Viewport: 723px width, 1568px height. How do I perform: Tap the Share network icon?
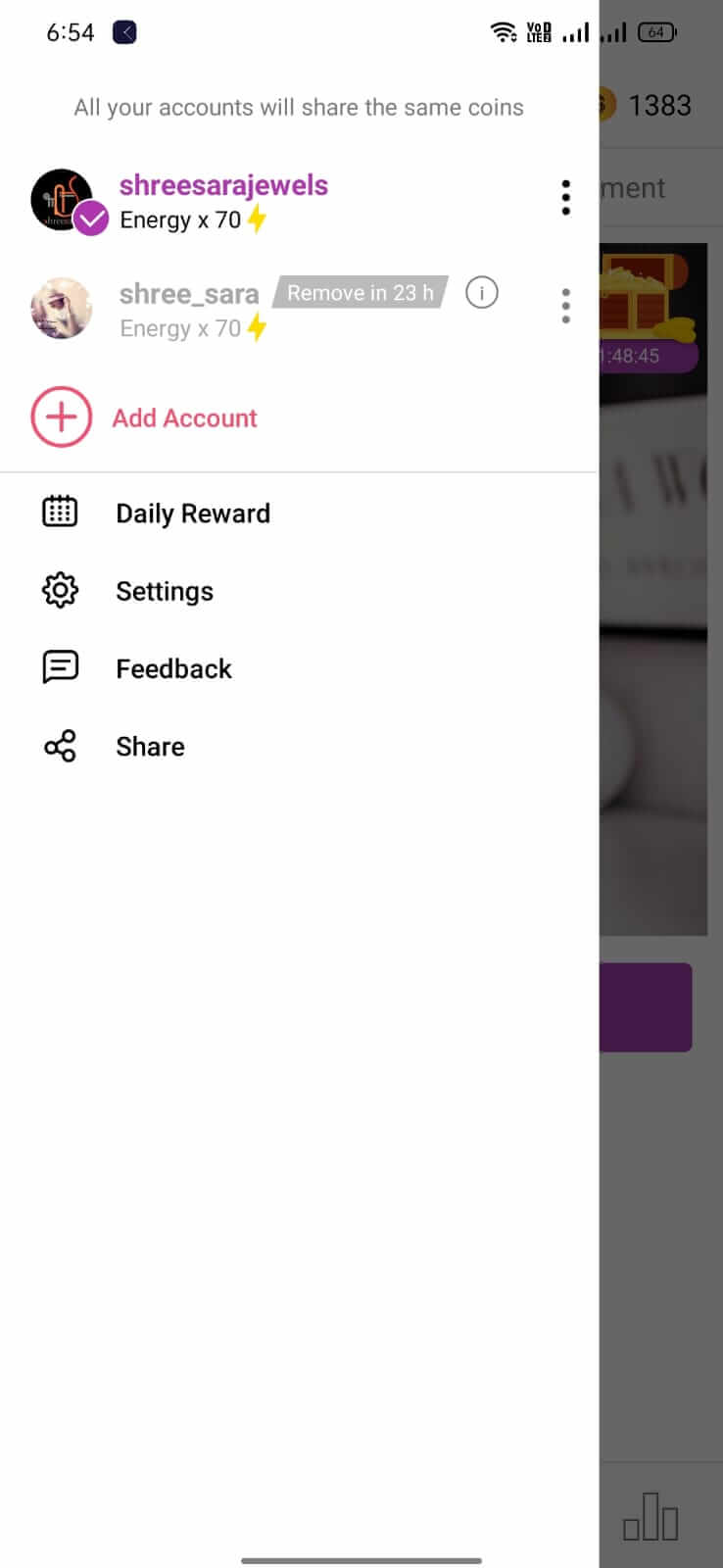(60, 746)
